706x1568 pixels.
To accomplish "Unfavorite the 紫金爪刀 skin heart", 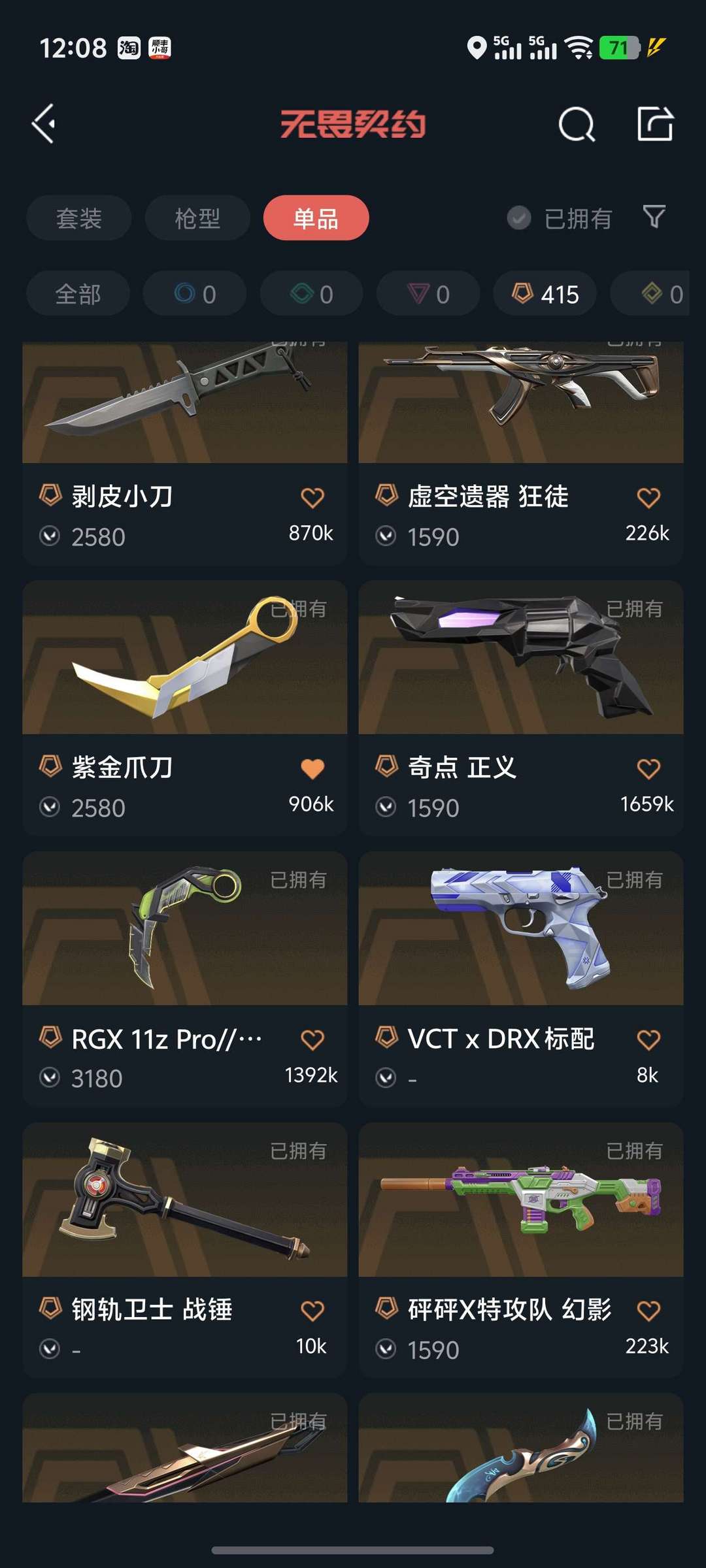I will [x=312, y=768].
